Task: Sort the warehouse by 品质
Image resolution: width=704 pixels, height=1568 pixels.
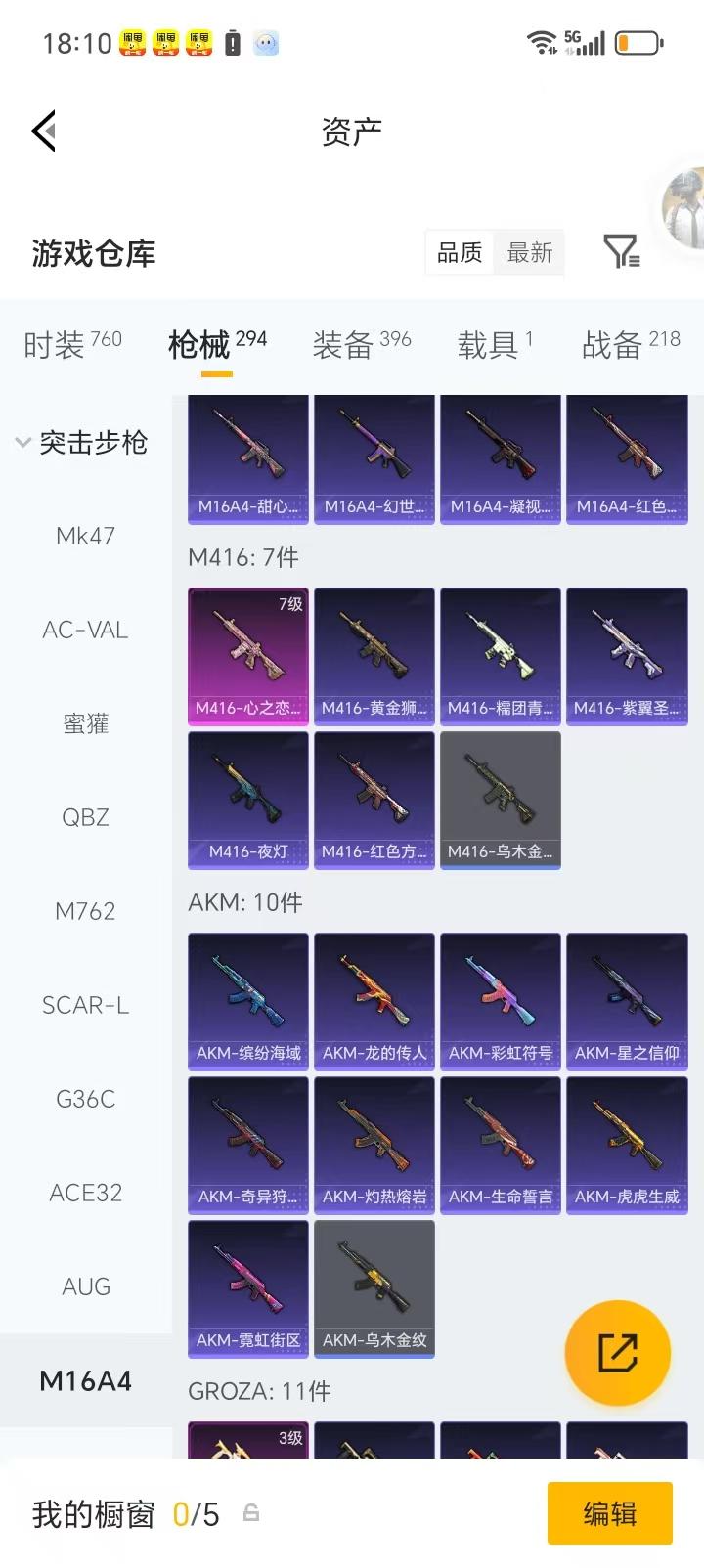Action: (x=460, y=253)
